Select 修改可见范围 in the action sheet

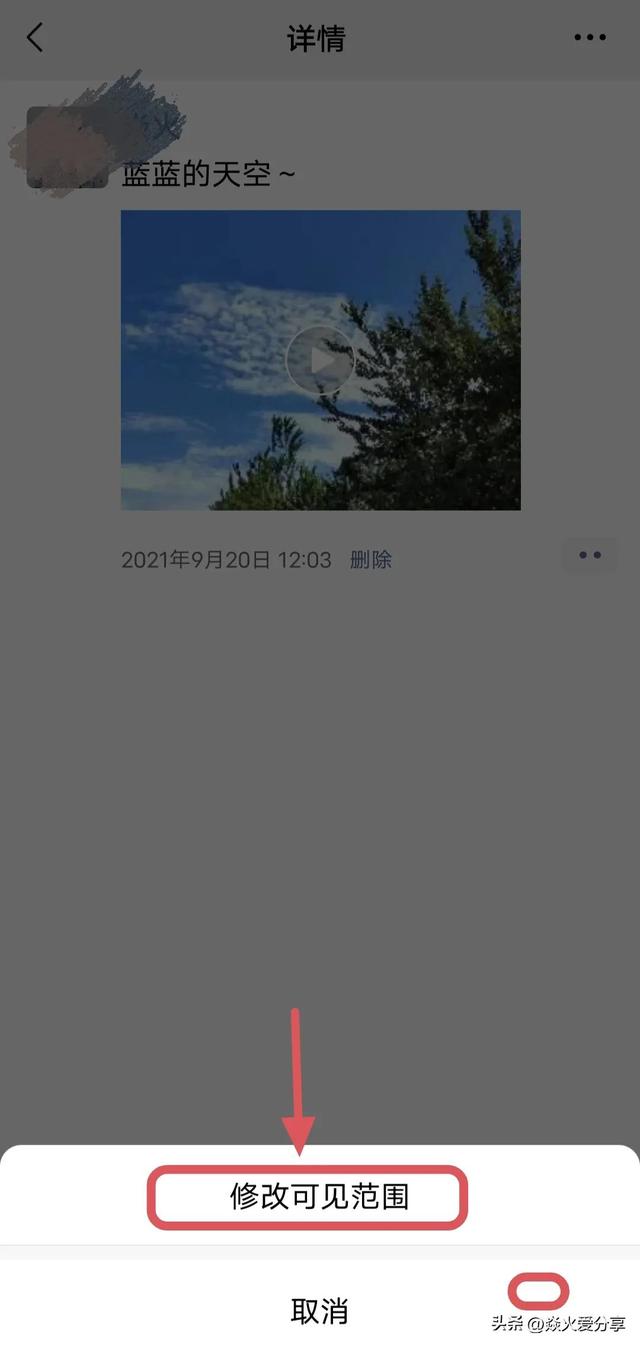(319, 1197)
